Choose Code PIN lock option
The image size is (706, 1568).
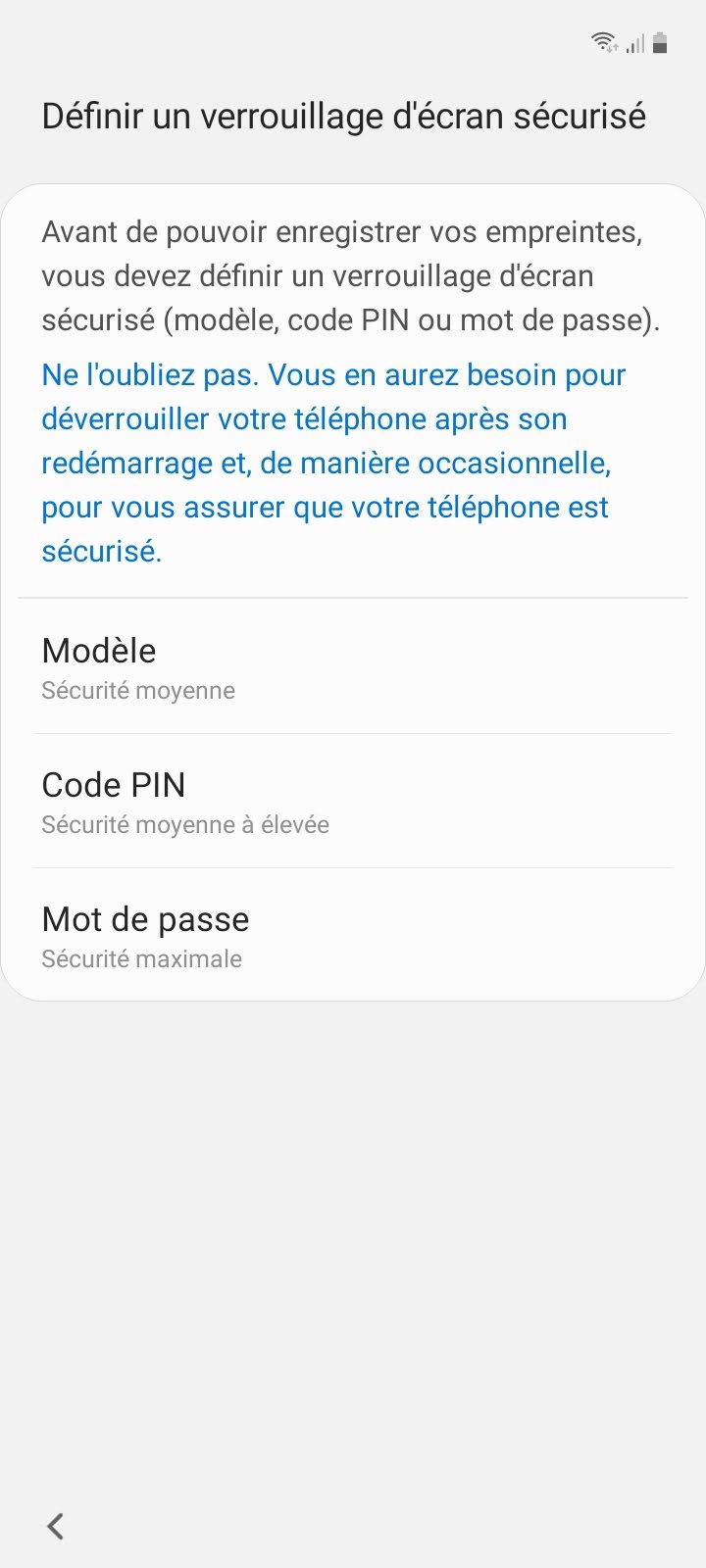[x=353, y=802]
